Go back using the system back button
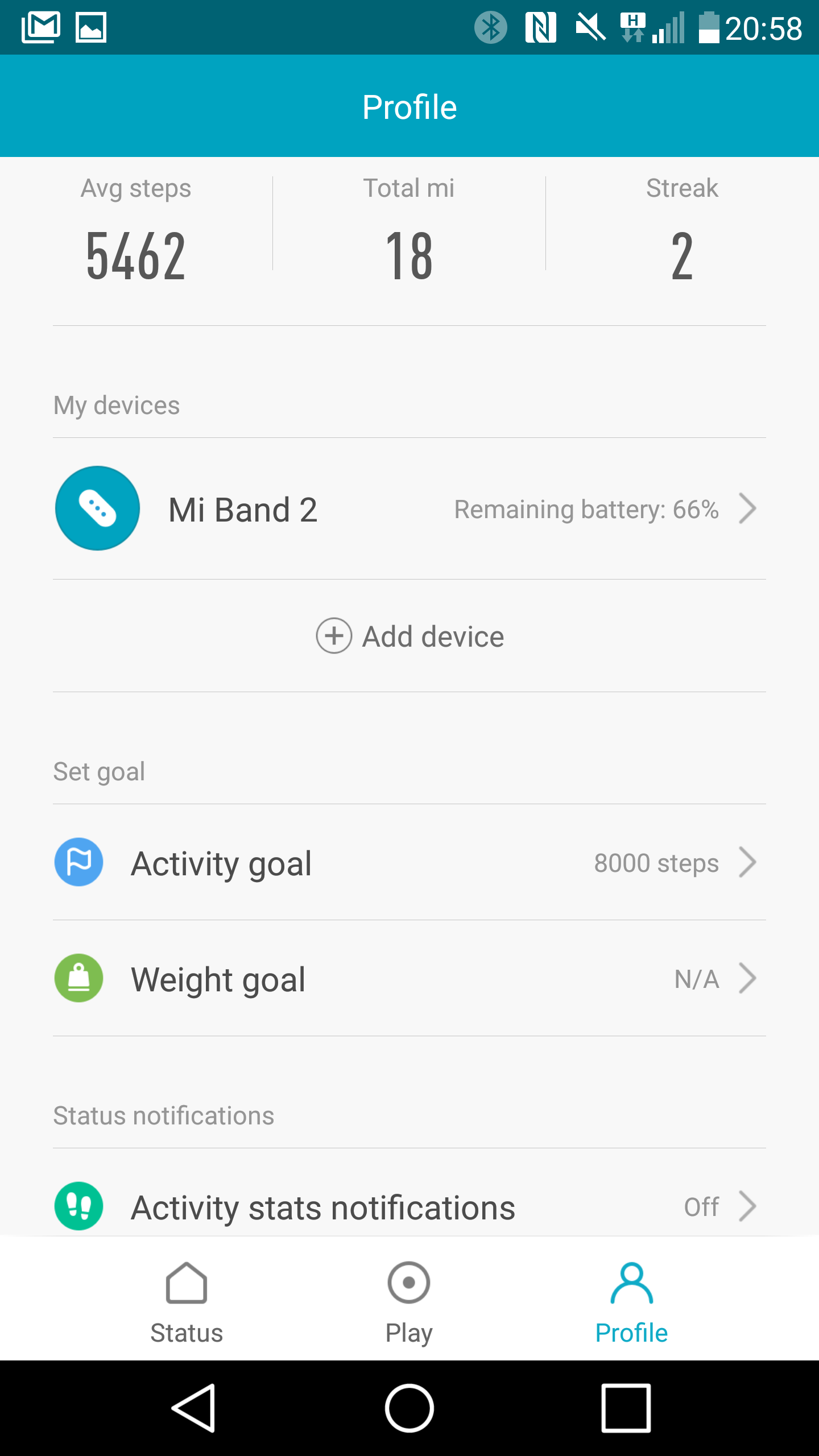The width and height of the screenshot is (819, 1456). [193, 1408]
